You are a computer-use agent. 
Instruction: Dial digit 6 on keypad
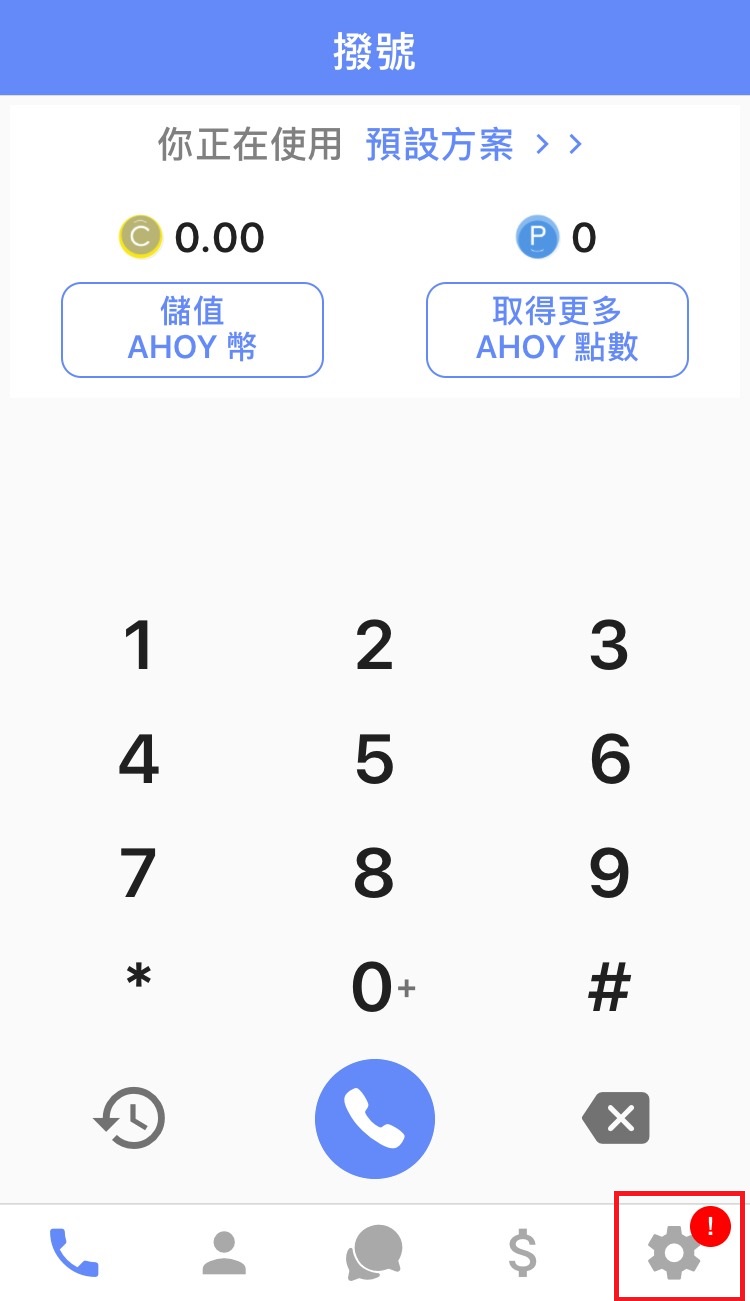click(609, 760)
